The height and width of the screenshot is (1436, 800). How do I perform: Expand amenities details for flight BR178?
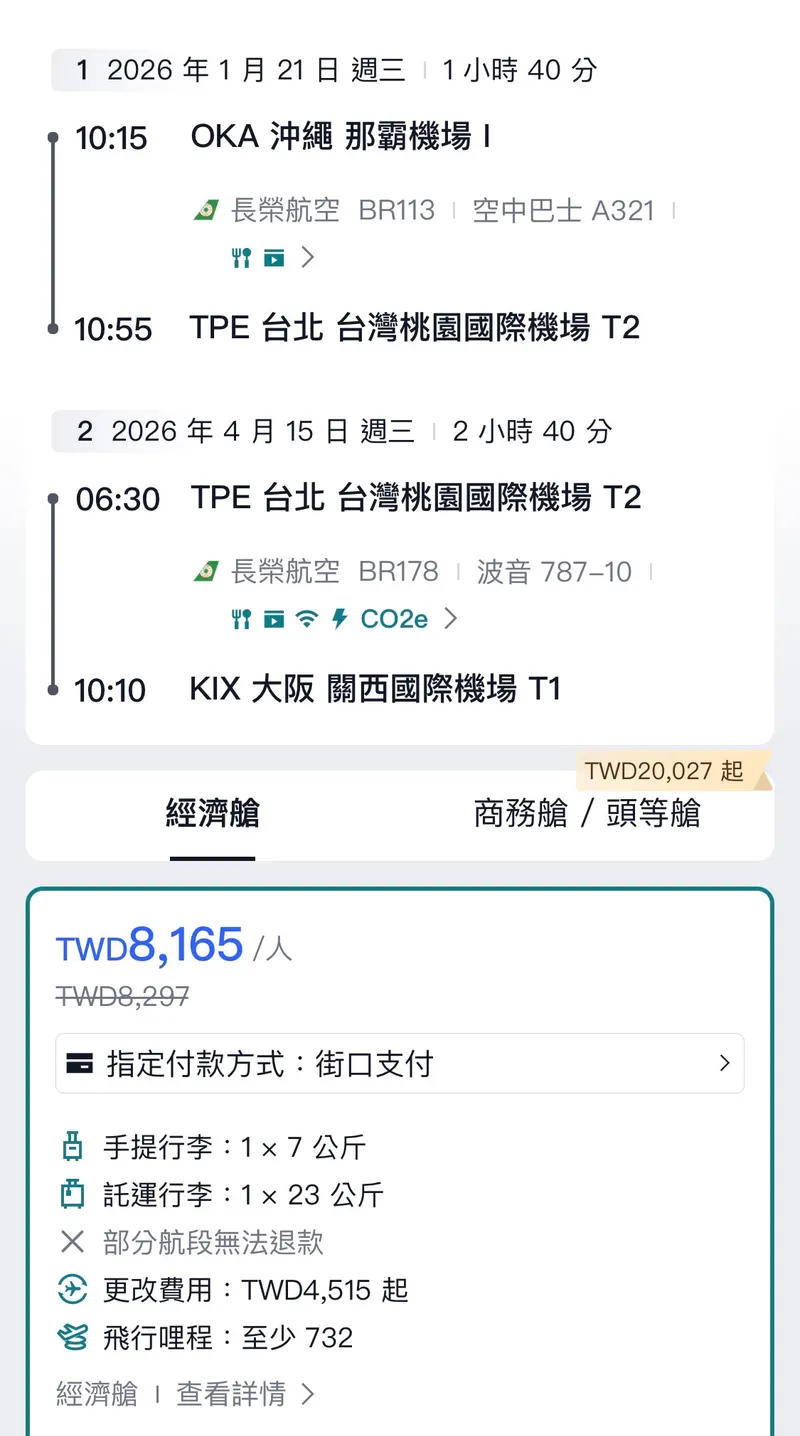tap(450, 619)
